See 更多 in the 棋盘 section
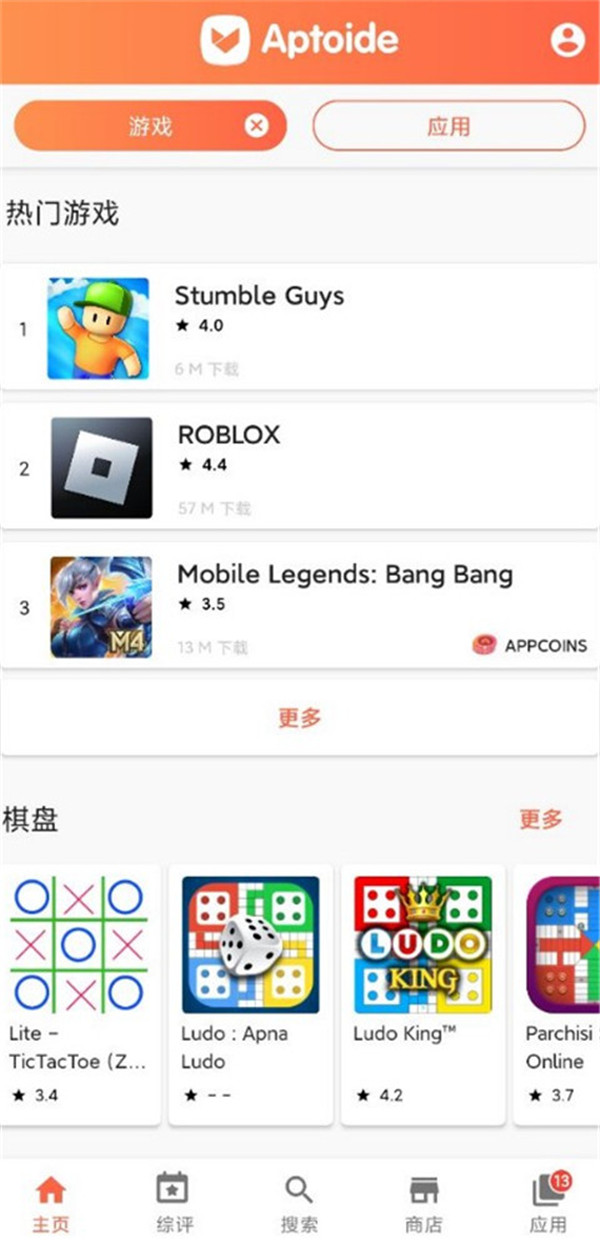600x1243 pixels. pyautogui.click(x=541, y=820)
